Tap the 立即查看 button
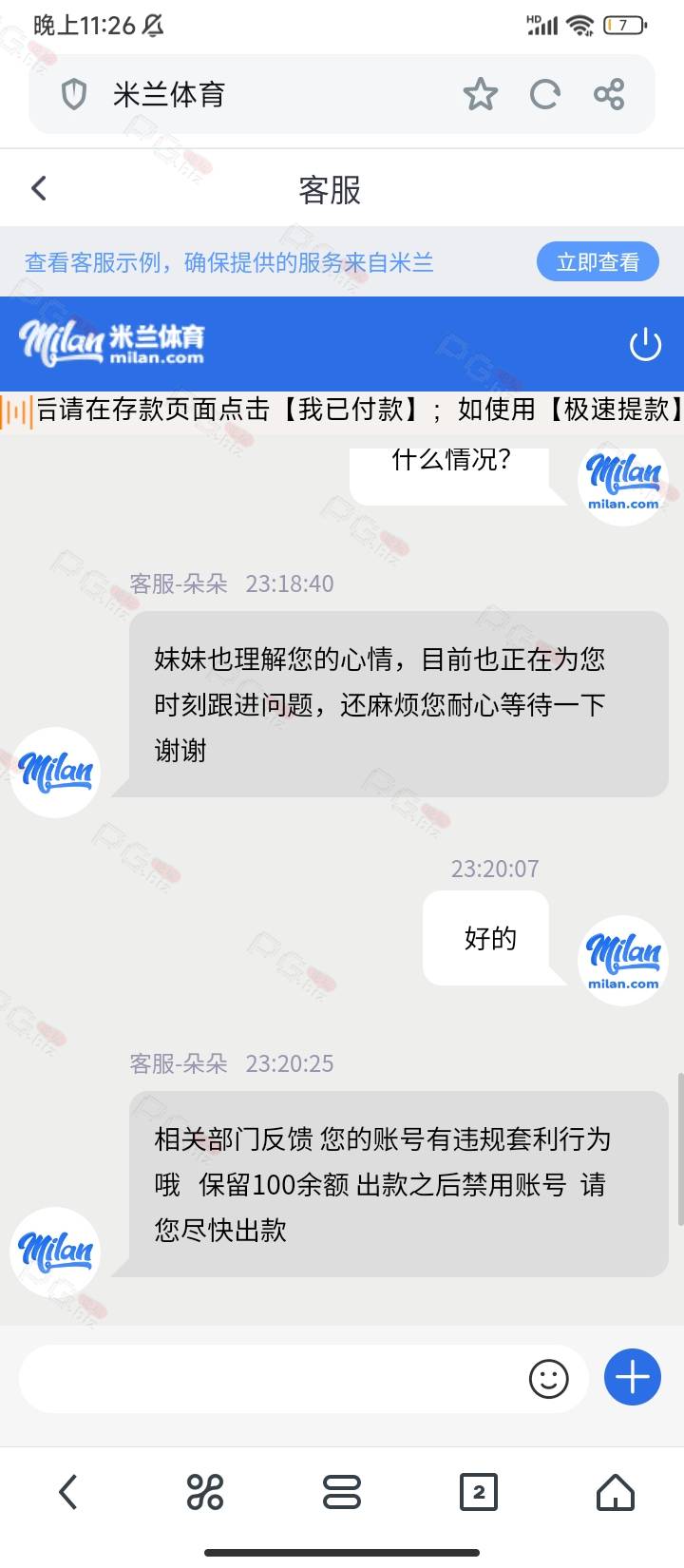Viewport: 684px width, 1568px height. pos(598,262)
